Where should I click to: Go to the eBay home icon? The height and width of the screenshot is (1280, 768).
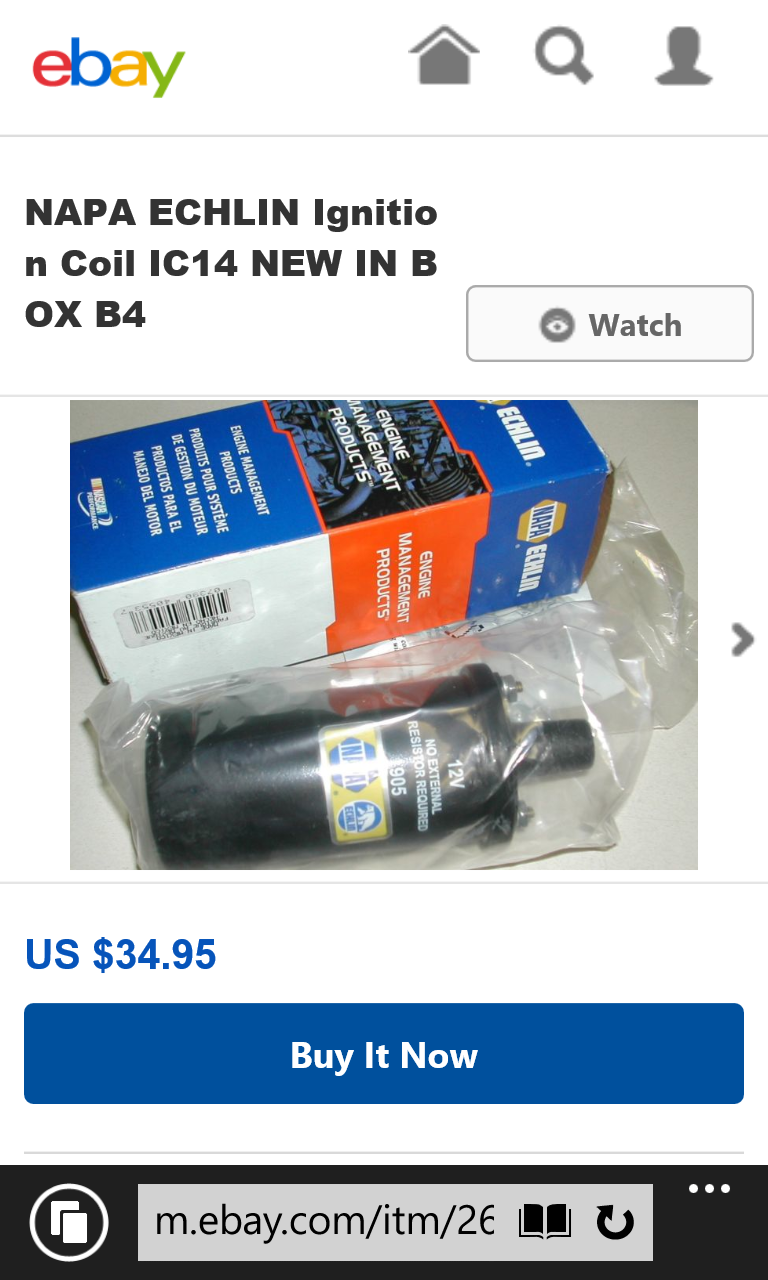click(x=444, y=55)
